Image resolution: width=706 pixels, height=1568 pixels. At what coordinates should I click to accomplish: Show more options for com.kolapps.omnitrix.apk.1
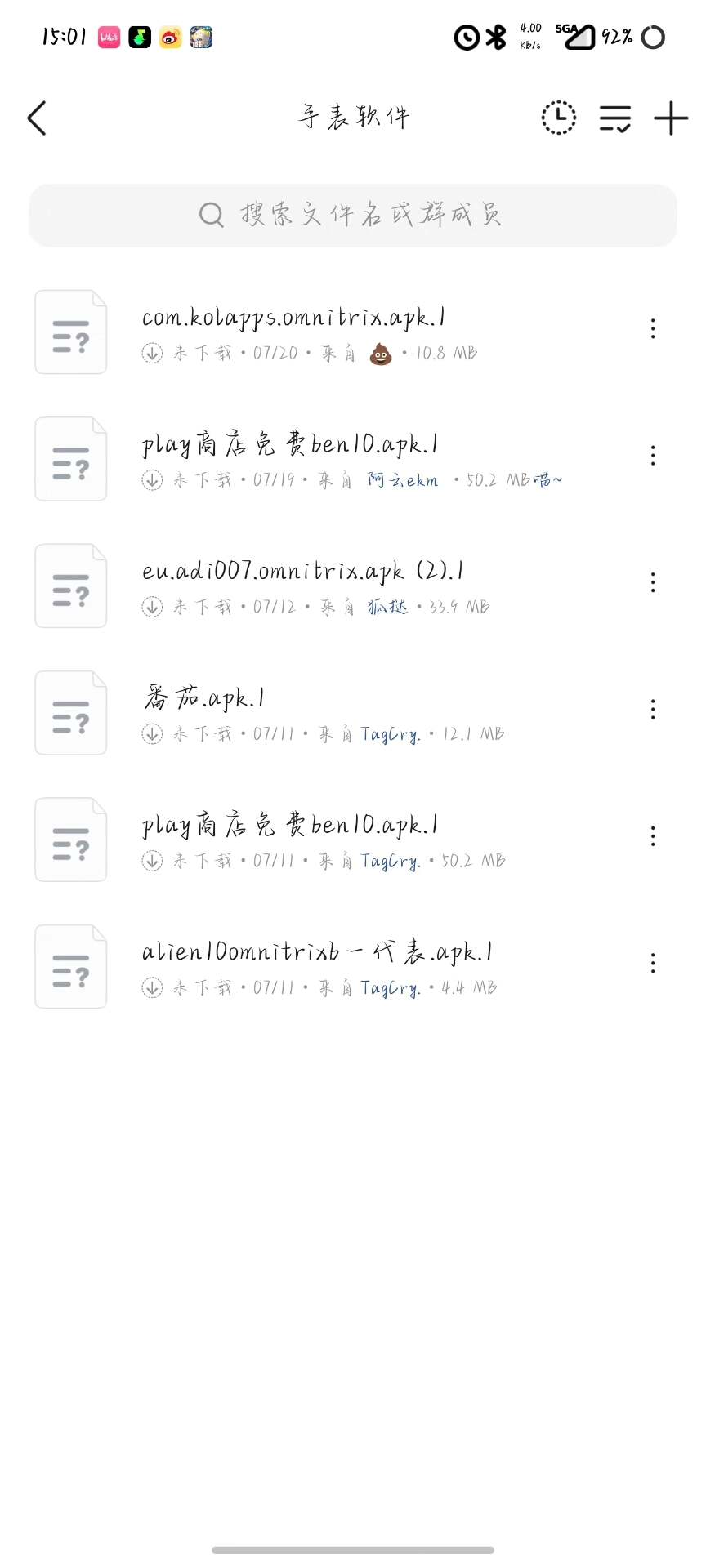pyautogui.click(x=653, y=328)
